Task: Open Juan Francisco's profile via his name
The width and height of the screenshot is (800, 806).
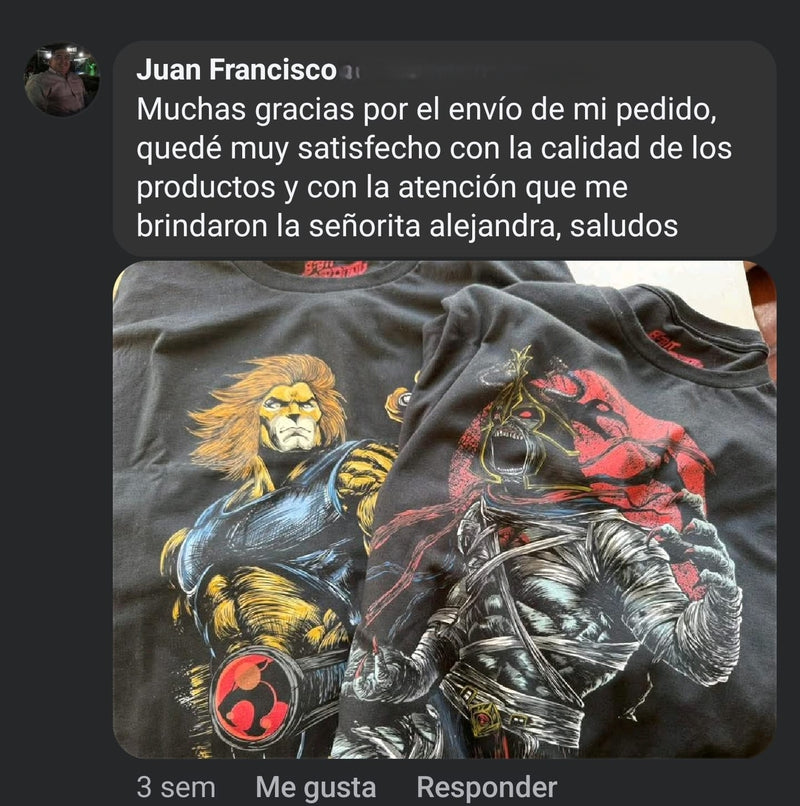Action: [x=236, y=70]
